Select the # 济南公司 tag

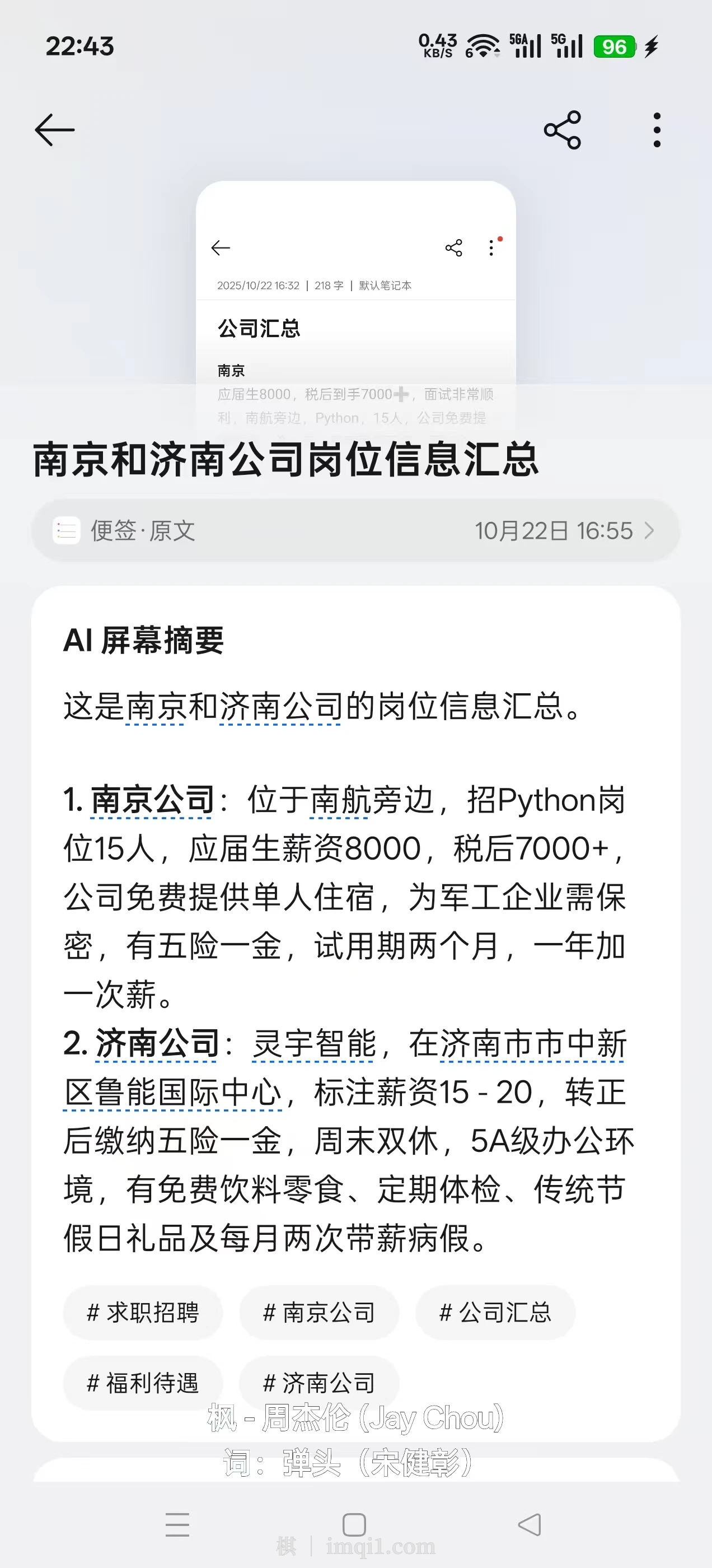click(x=319, y=1383)
